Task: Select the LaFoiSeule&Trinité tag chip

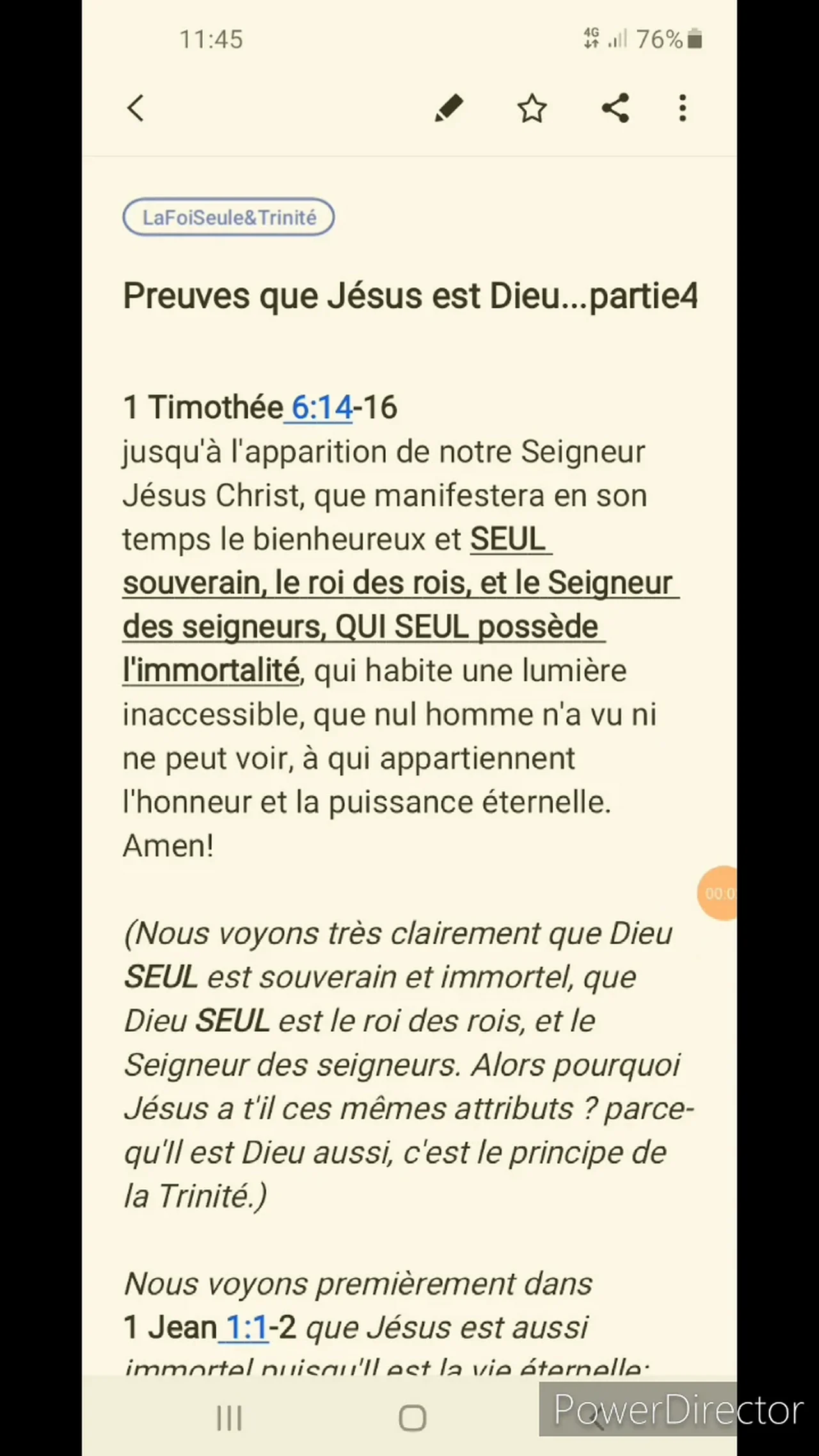Action: click(228, 218)
